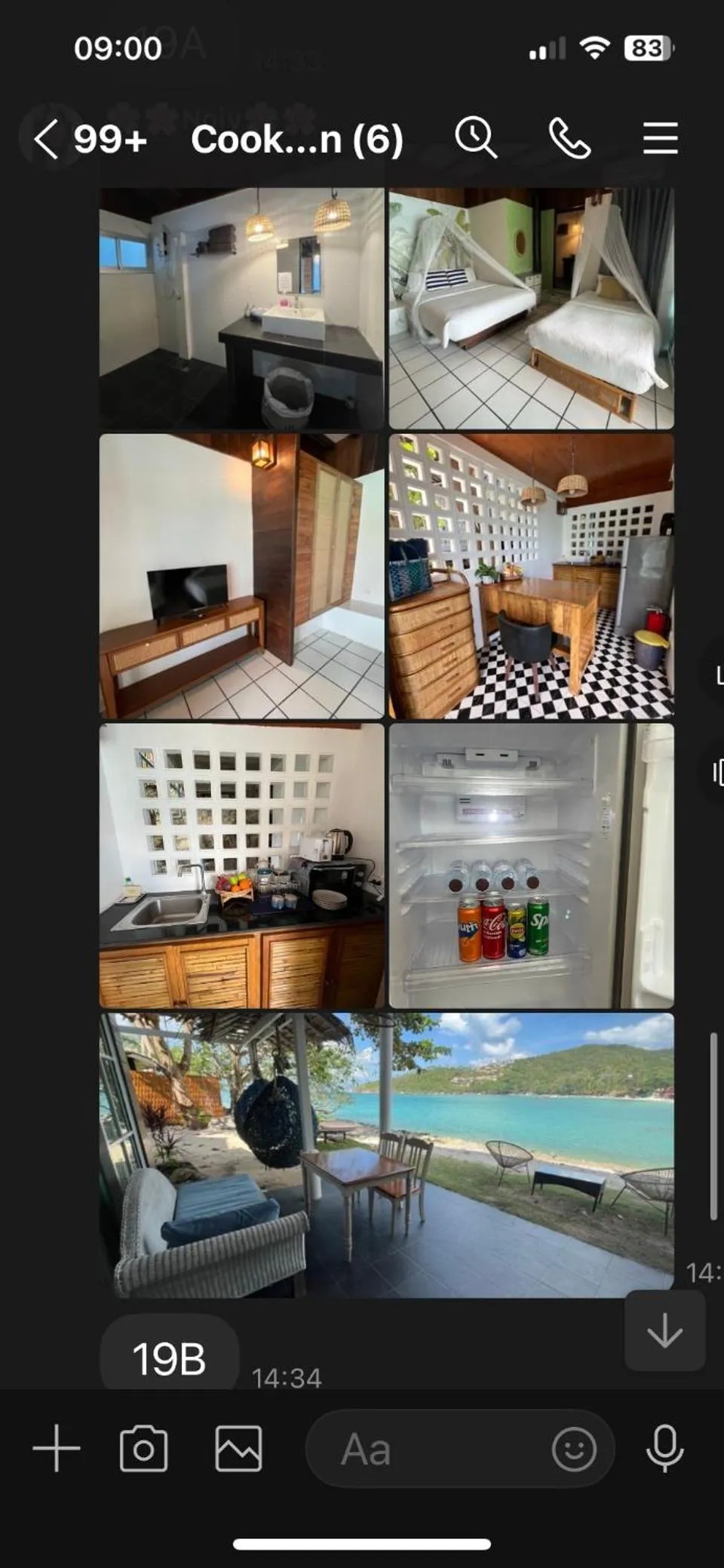View the canopy beds photo
The height and width of the screenshot is (1568, 724).
point(531,308)
